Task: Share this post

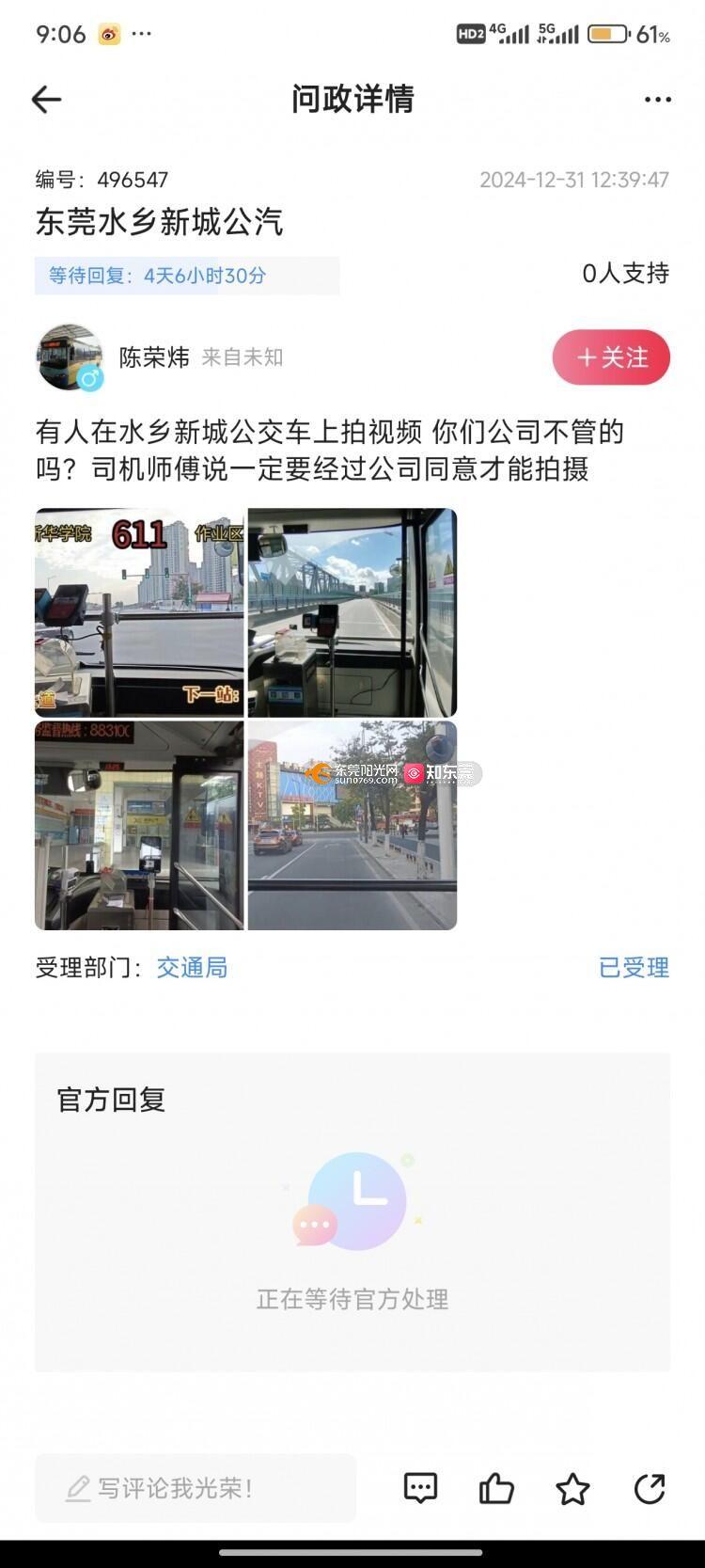Action: coord(650,1488)
